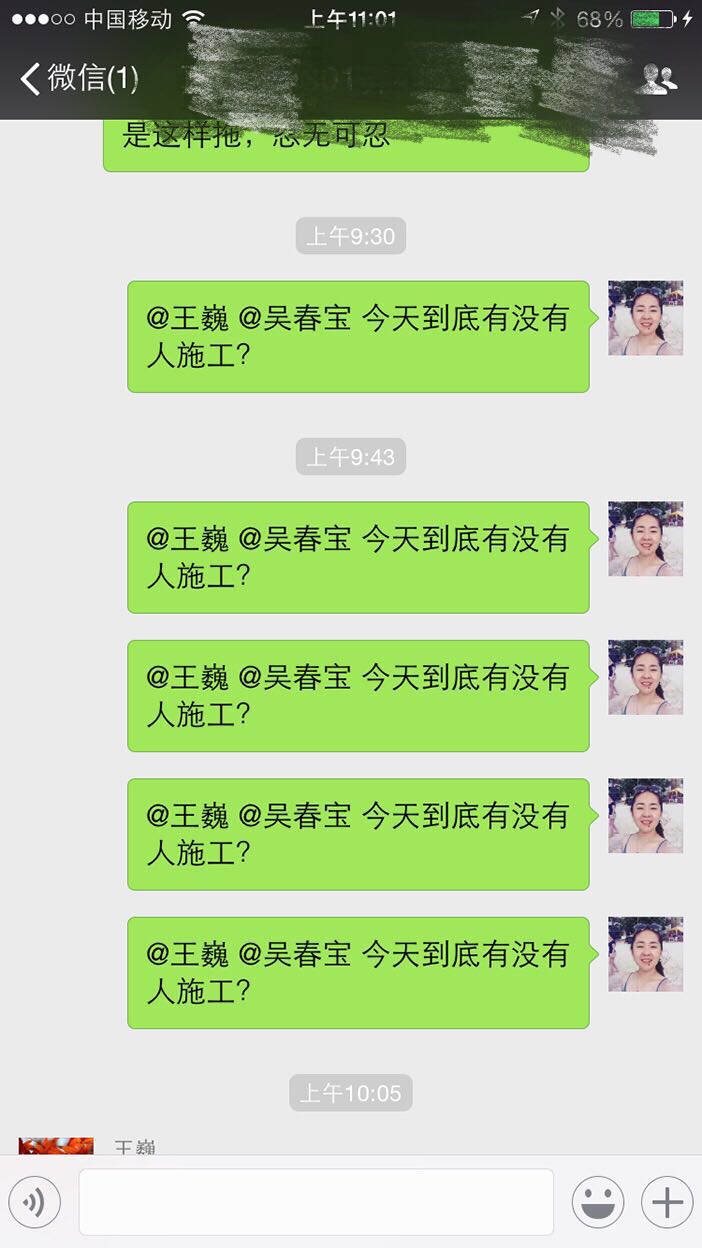
Task: Switch to voice message input
Action: tap(35, 1201)
